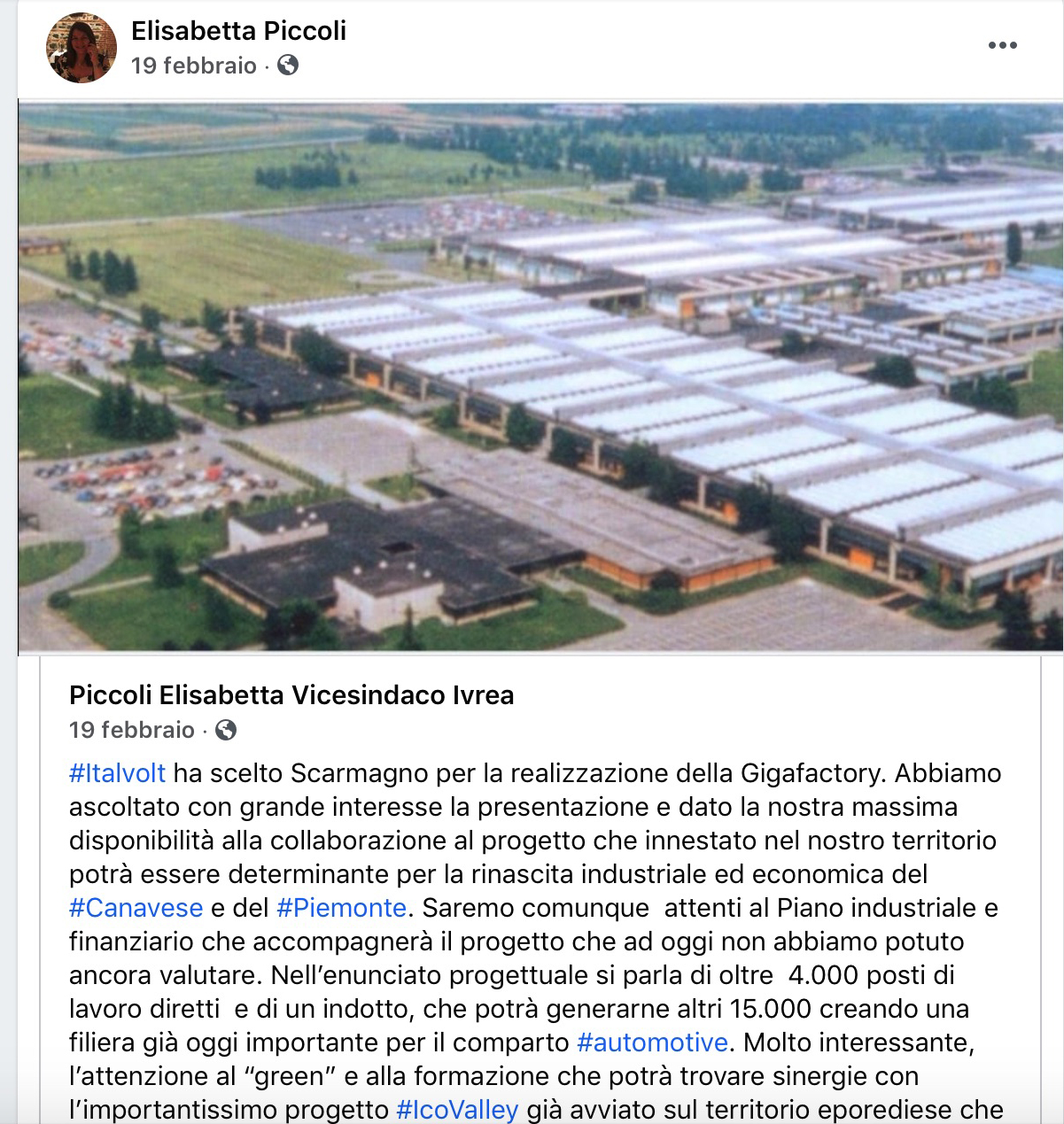Open the #Italvolt hashtag
Viewport: 1064px width, 1124px height.
(117, 773)
